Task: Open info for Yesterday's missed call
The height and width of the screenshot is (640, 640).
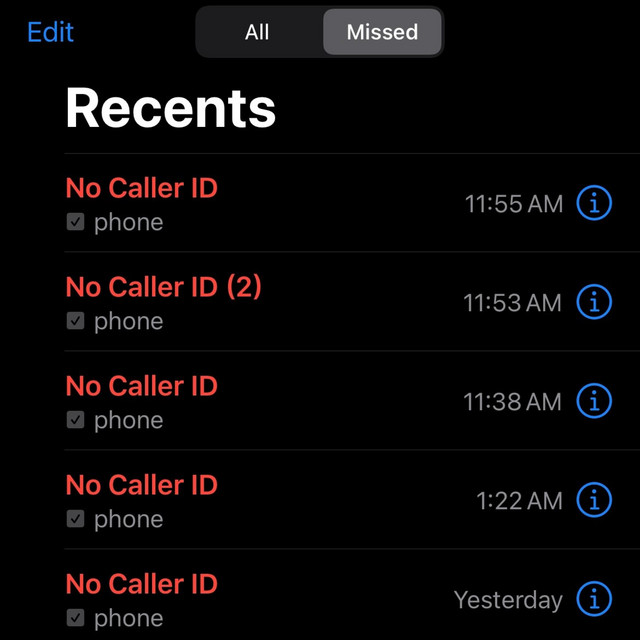Action: click(x=594, y=599)
